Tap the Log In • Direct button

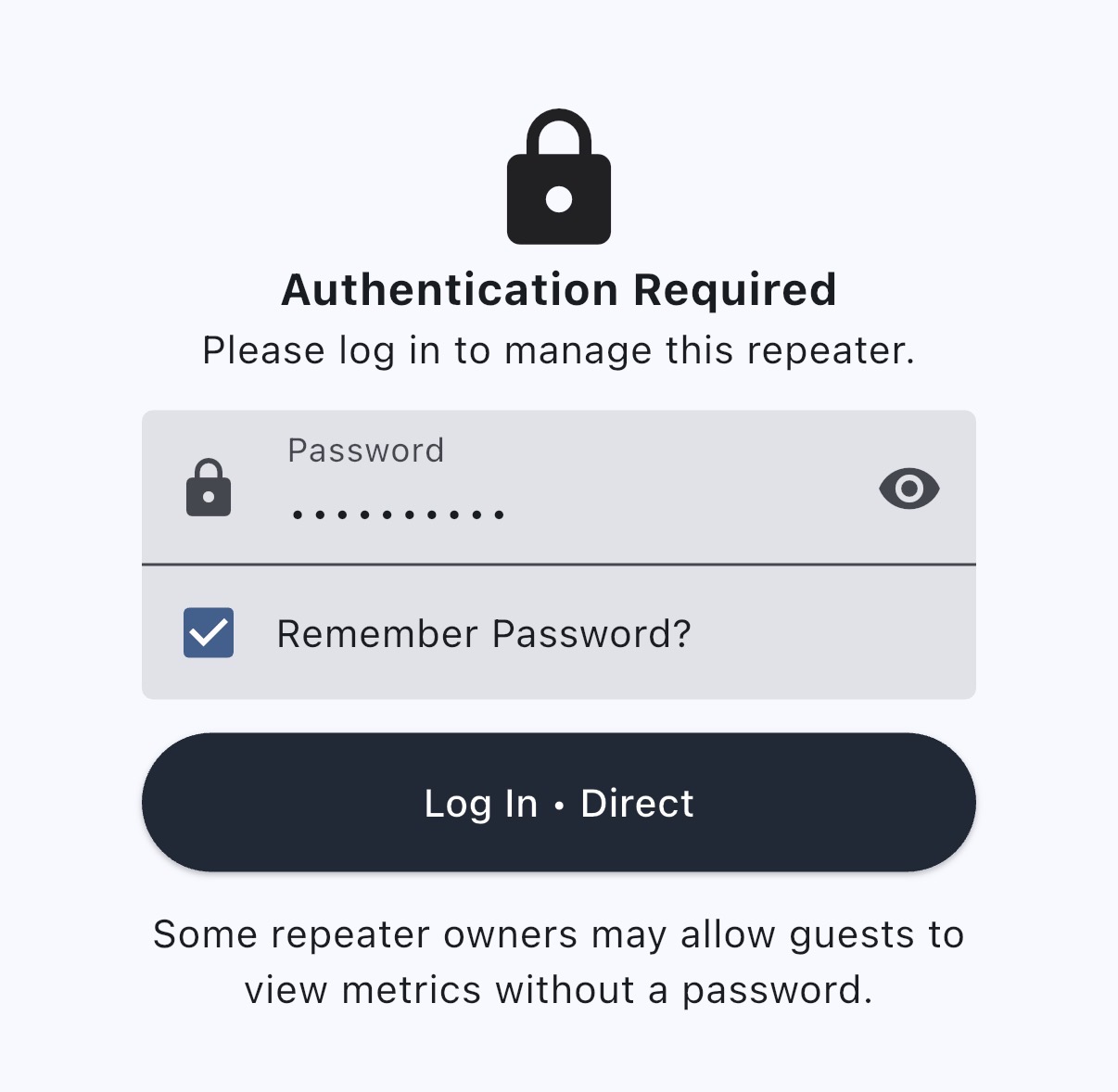pyautogui.click(x=558, y=803)
